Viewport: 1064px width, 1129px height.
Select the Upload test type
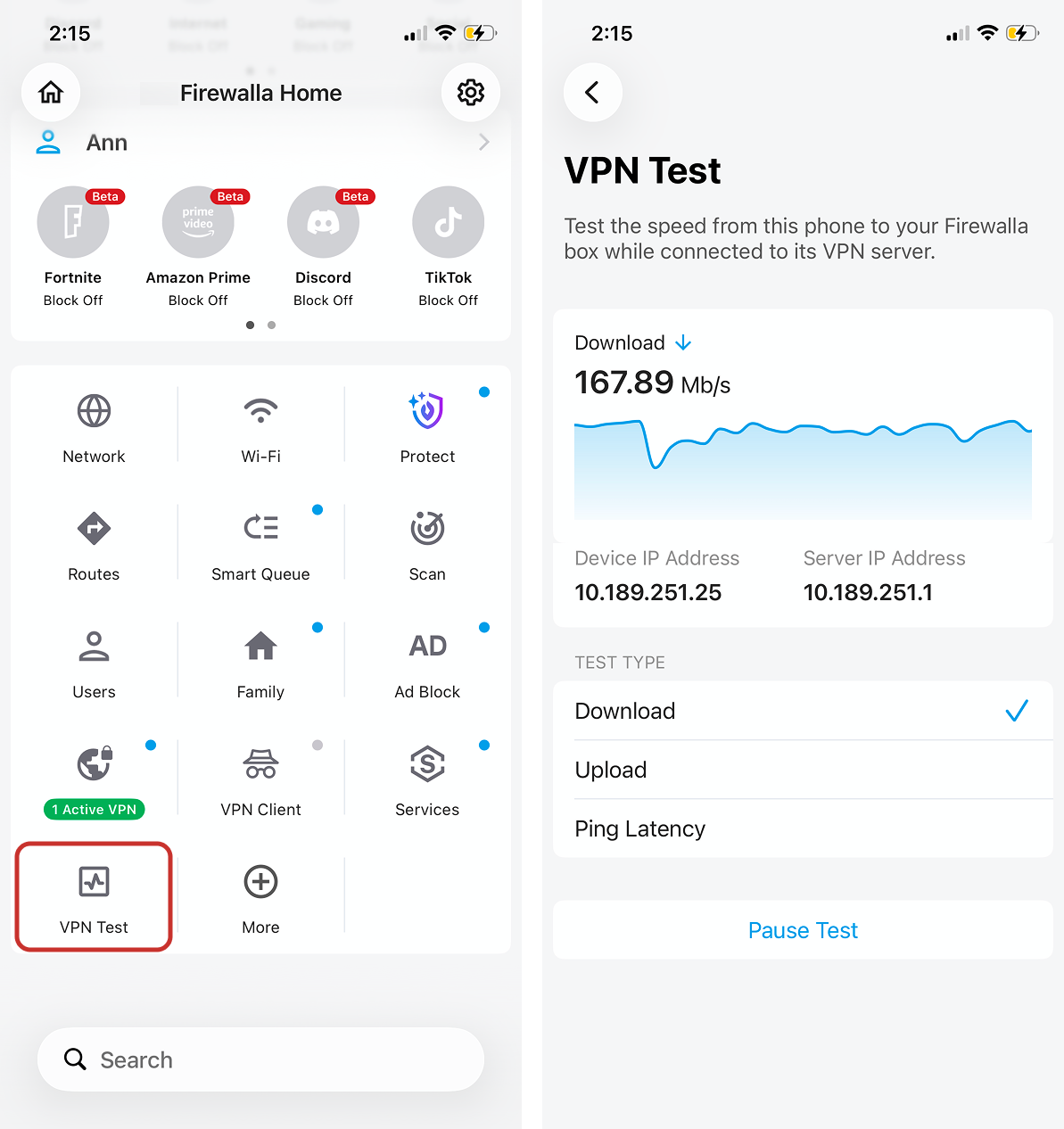click(x=803, y=770)
